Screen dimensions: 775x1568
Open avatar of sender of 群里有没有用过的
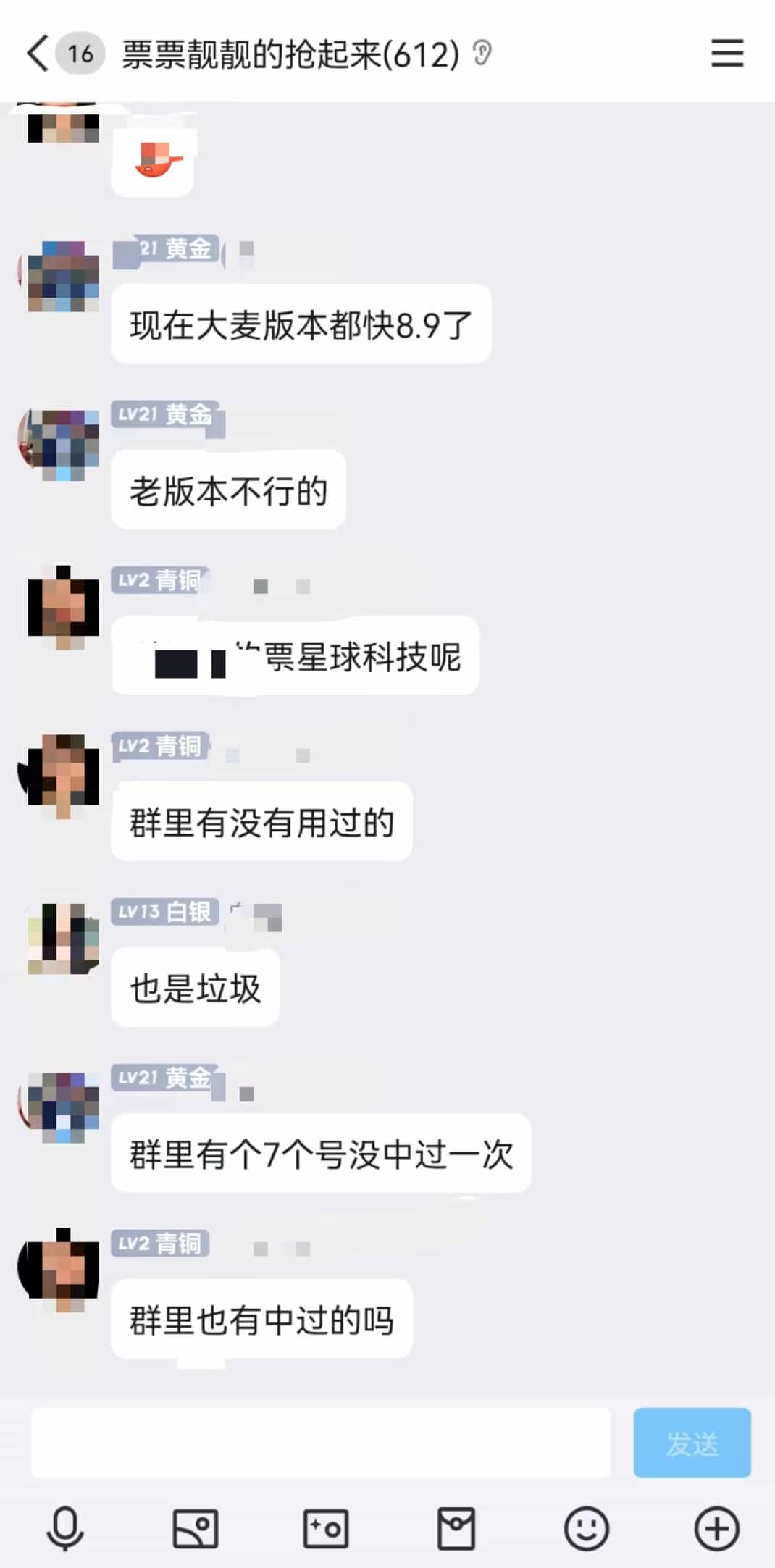(x=63, y=773)
